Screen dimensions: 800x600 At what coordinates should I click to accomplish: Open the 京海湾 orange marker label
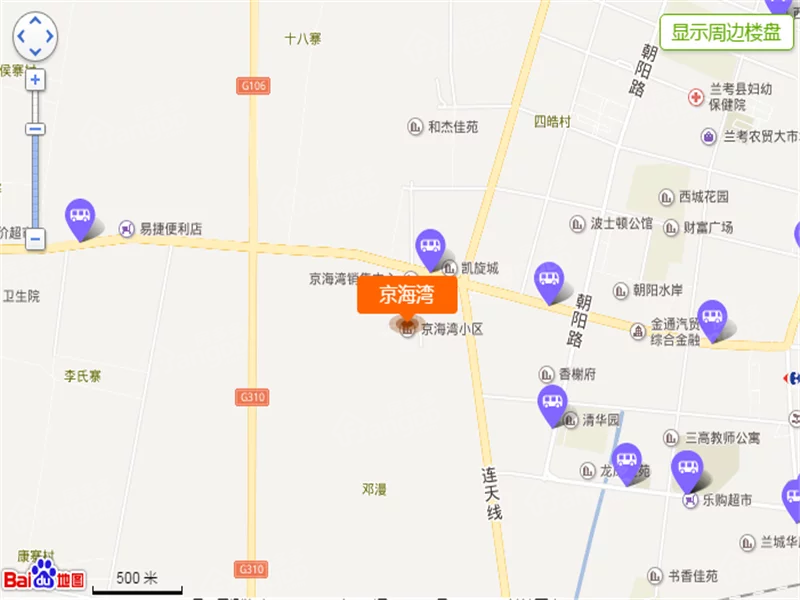407,295
